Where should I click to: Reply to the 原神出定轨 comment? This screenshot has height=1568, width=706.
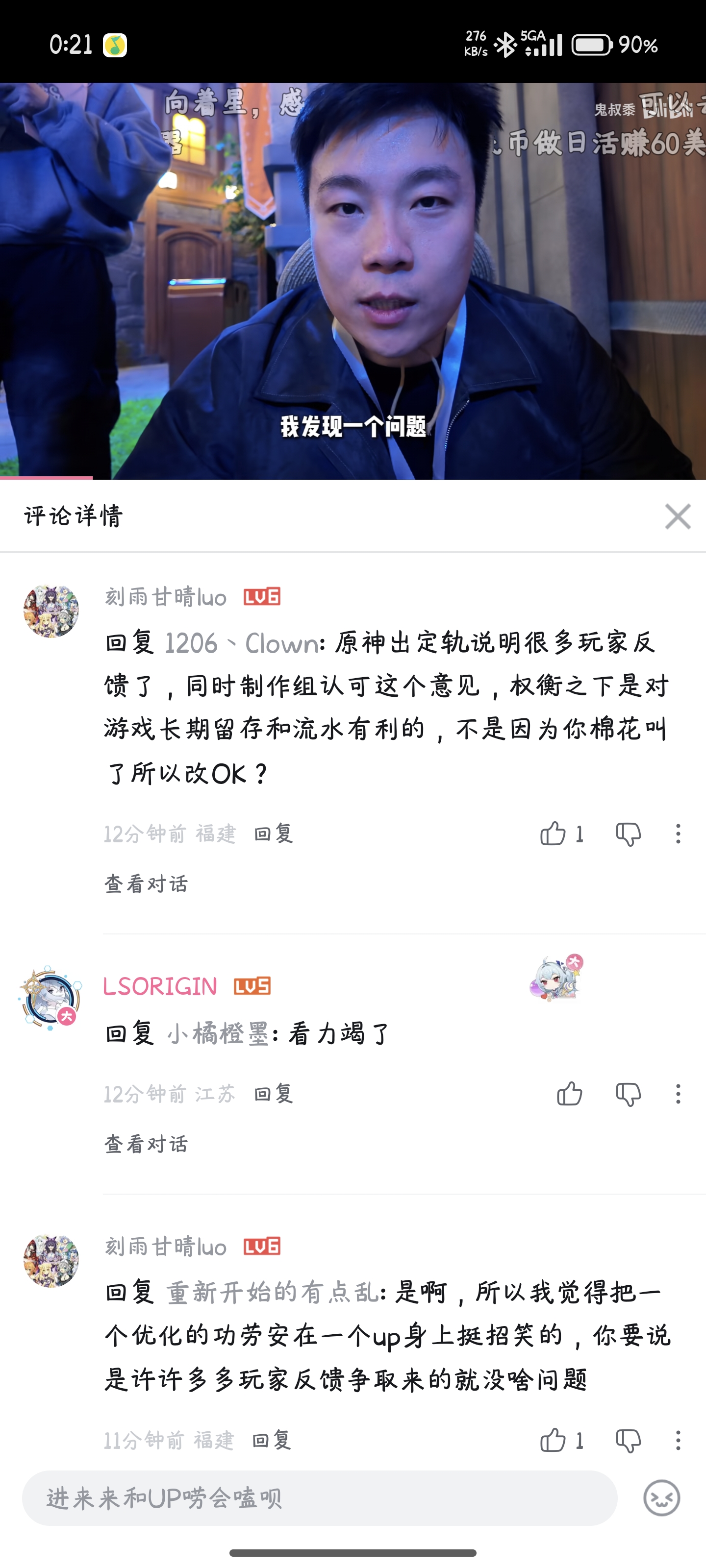(x=274, y=833)
